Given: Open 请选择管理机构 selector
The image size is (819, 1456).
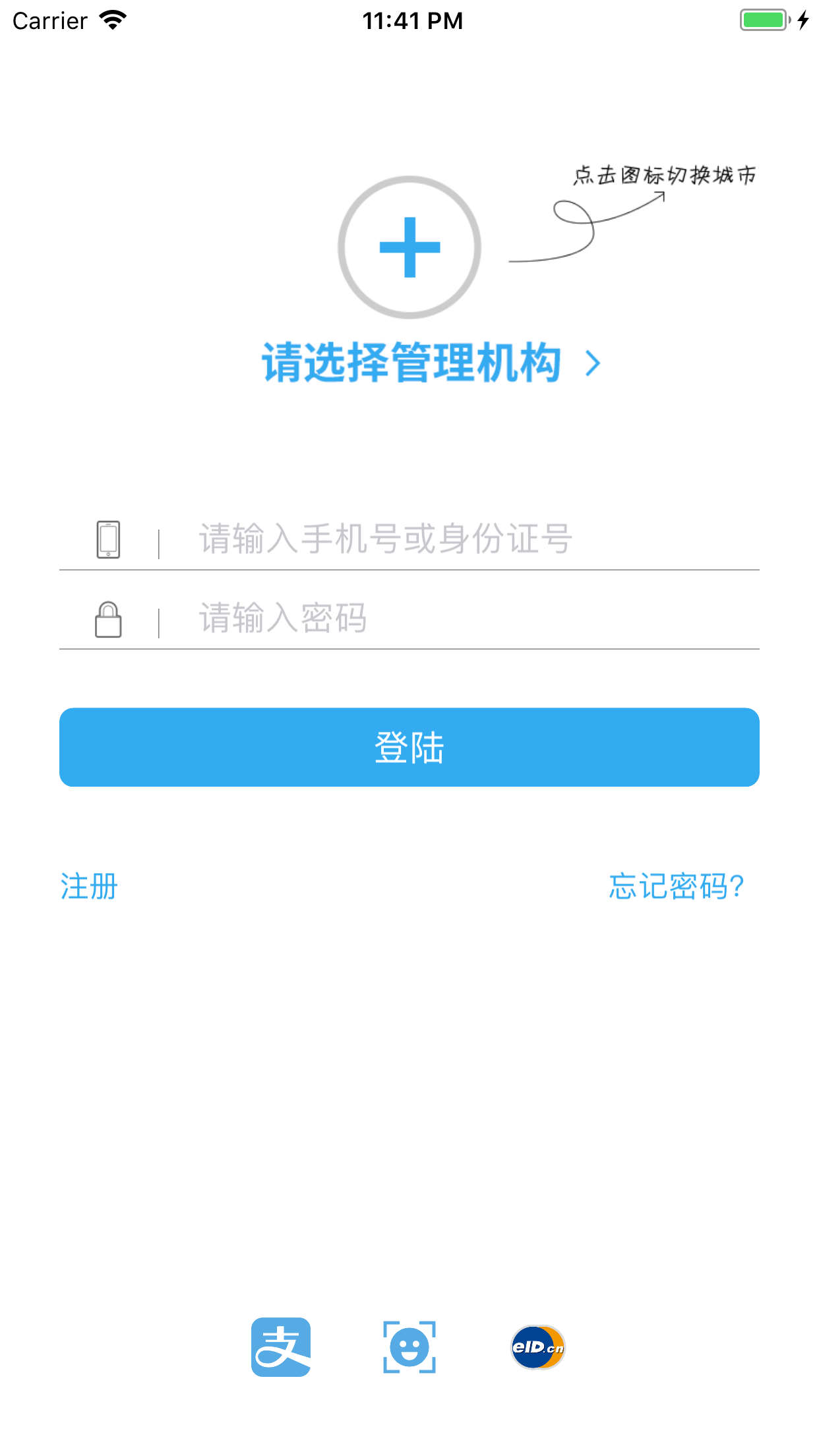Looking at the screenshot, I should tap(431, 363).
